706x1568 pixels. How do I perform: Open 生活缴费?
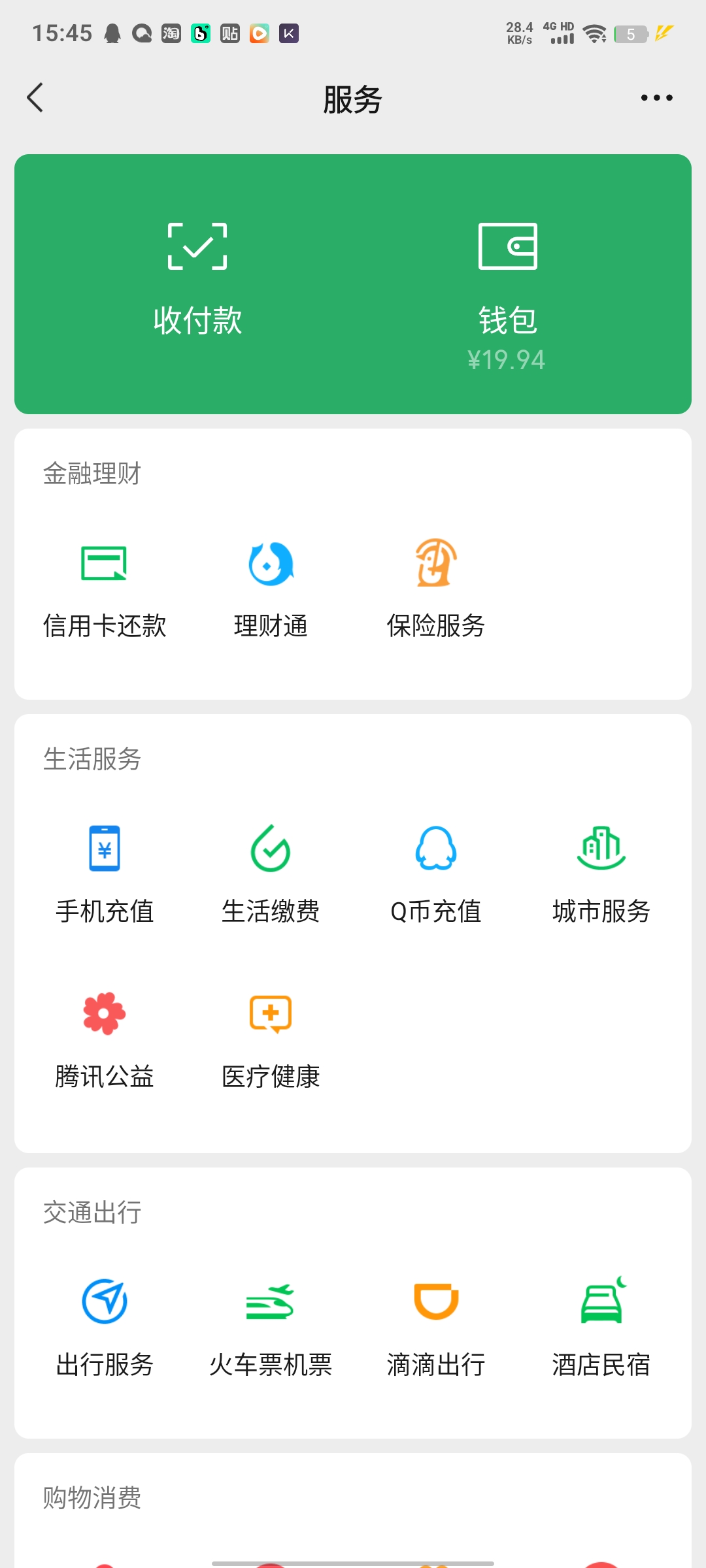click(271, 874)
